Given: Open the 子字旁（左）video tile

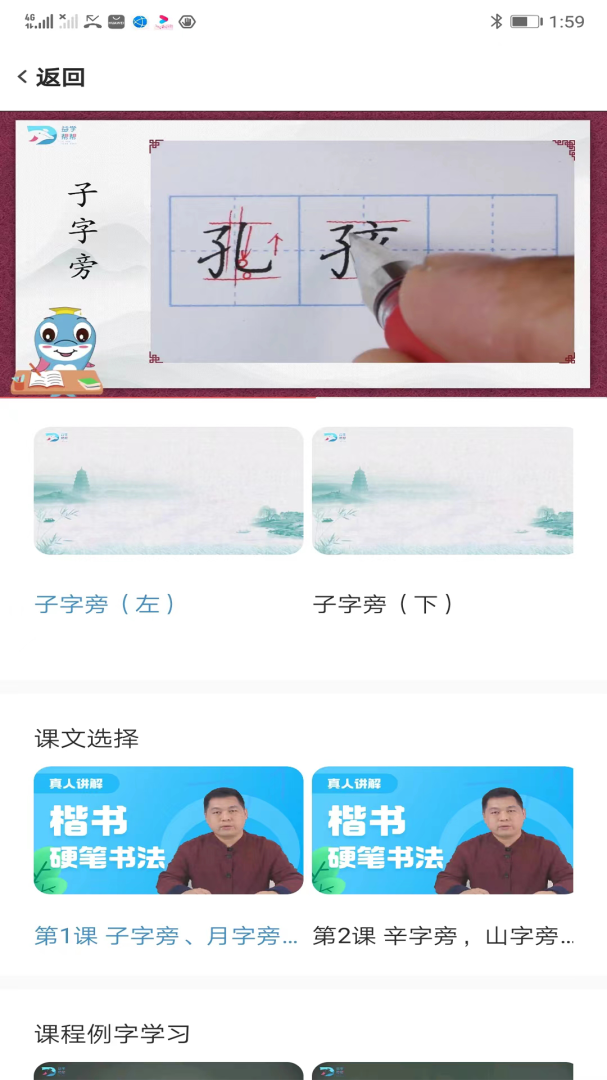Looking at the screenshot, I should pyautogui.click(x=168, y=491).
